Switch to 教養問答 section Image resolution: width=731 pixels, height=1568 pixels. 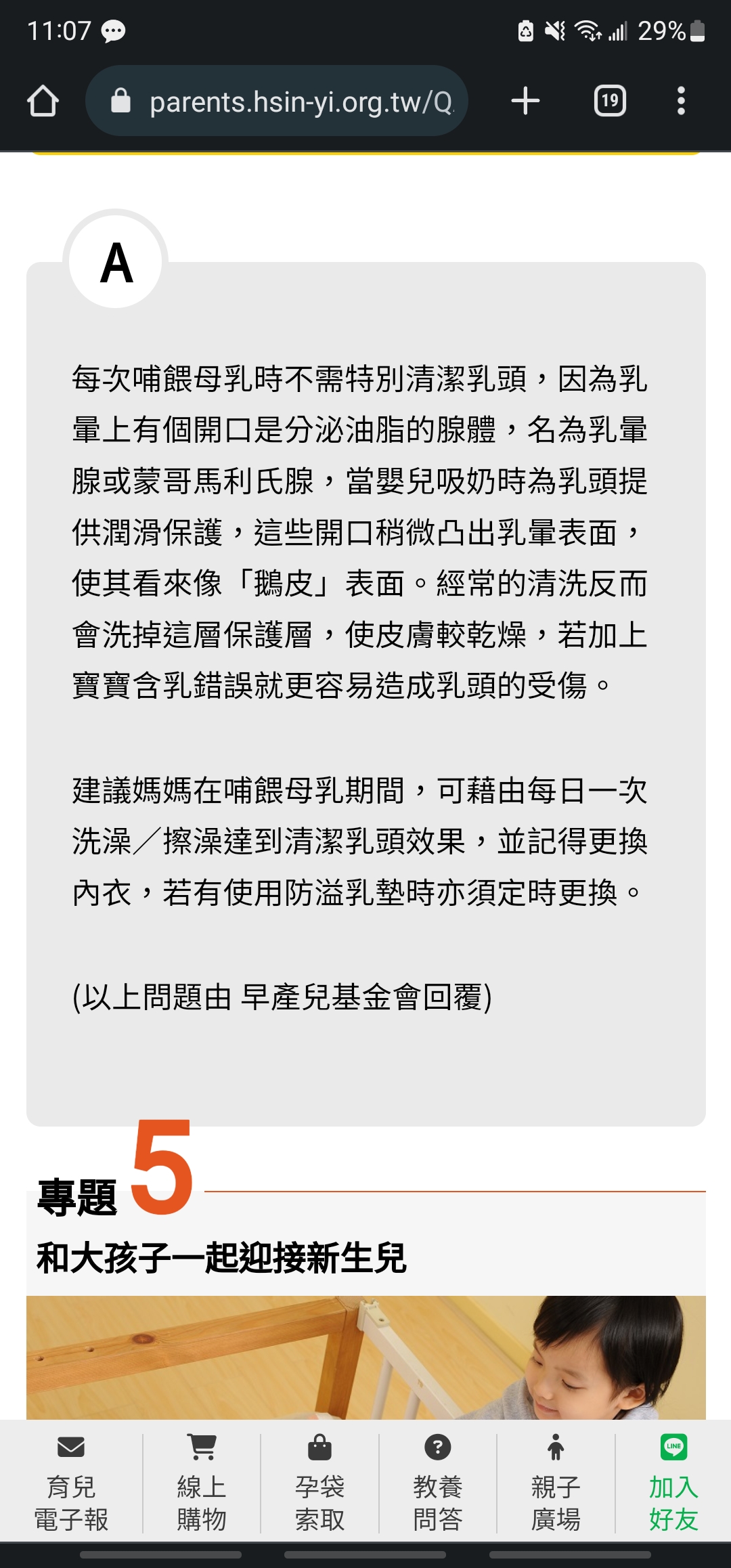pos(437,1483)
